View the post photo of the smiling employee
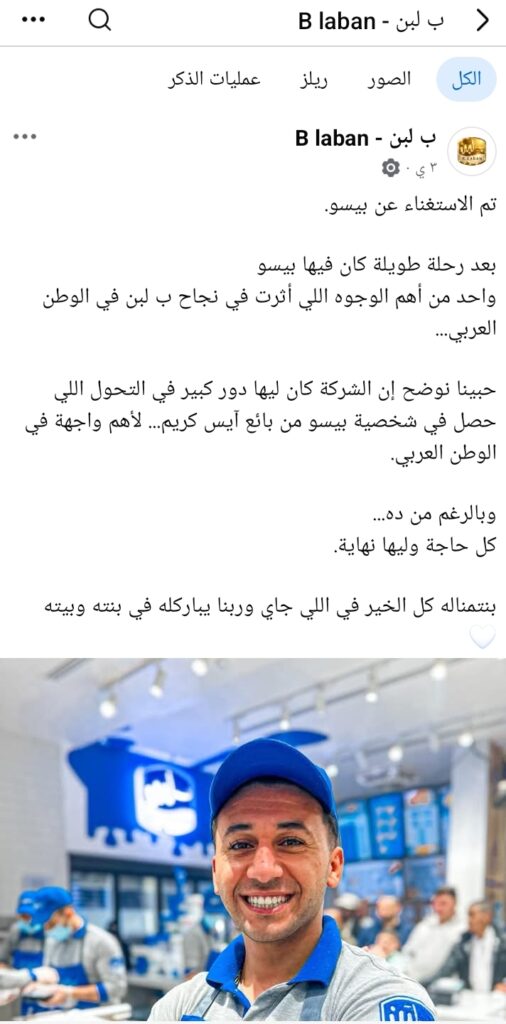Screen dimensions: 506x1024 tap(253, 840)
